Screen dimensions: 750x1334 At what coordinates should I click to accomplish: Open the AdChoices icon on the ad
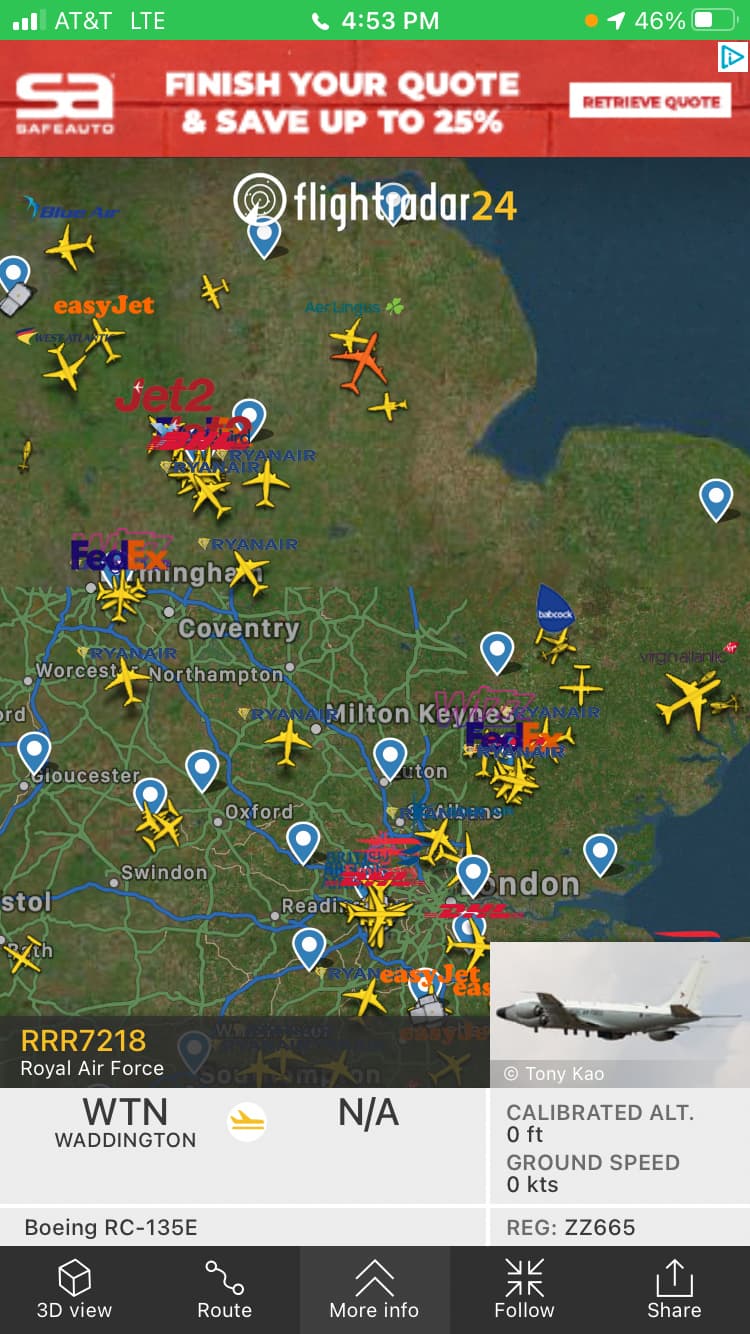733,57
